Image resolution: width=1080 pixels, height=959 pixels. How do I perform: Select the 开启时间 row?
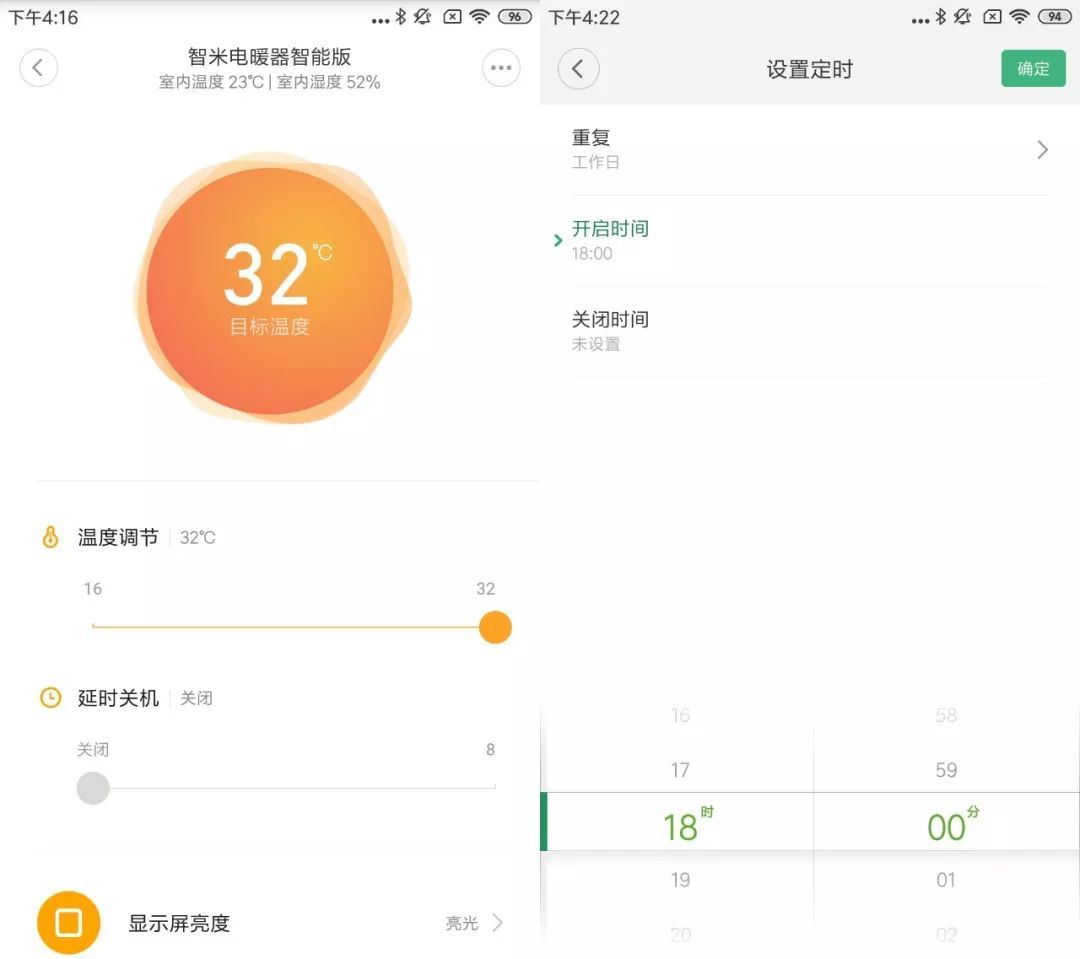(x=810, y=240)
